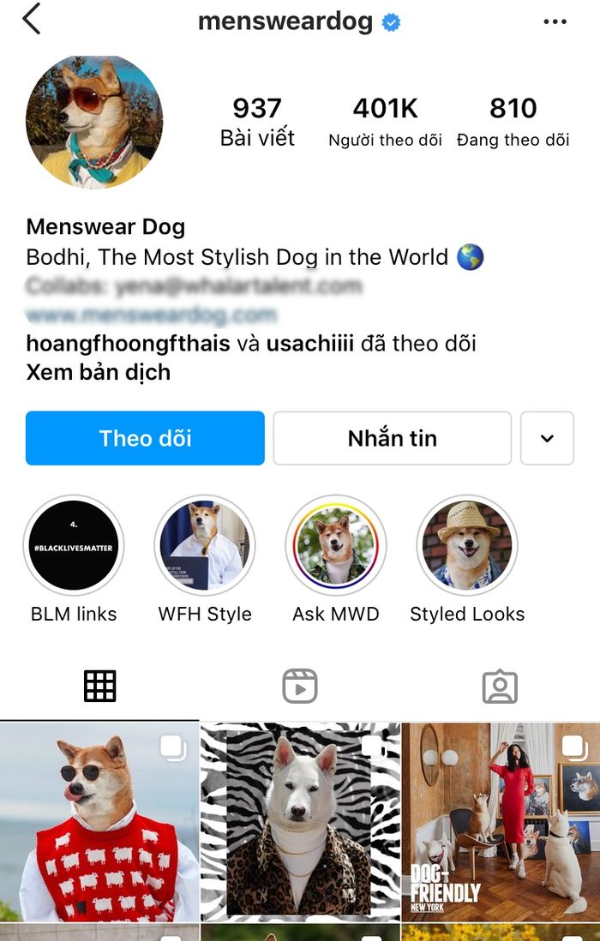Open the Ask MWD story highlight
Viewport: 600px width, 941px height.
336,546
